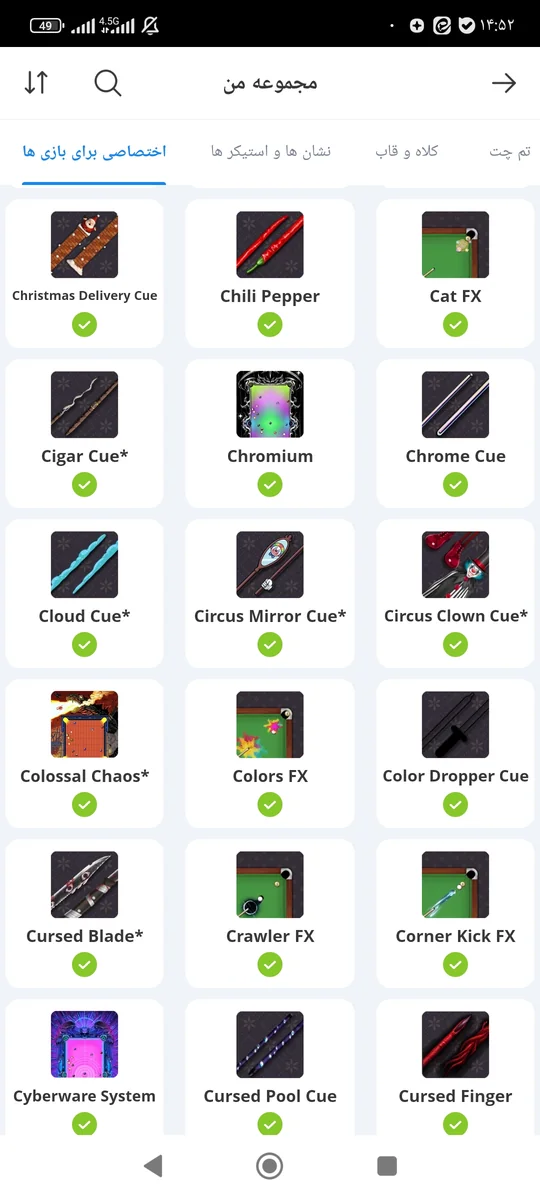Viewport: 540px width, 1200px height.
Task: Go back using the arrow icon
Action: point(504,83)
